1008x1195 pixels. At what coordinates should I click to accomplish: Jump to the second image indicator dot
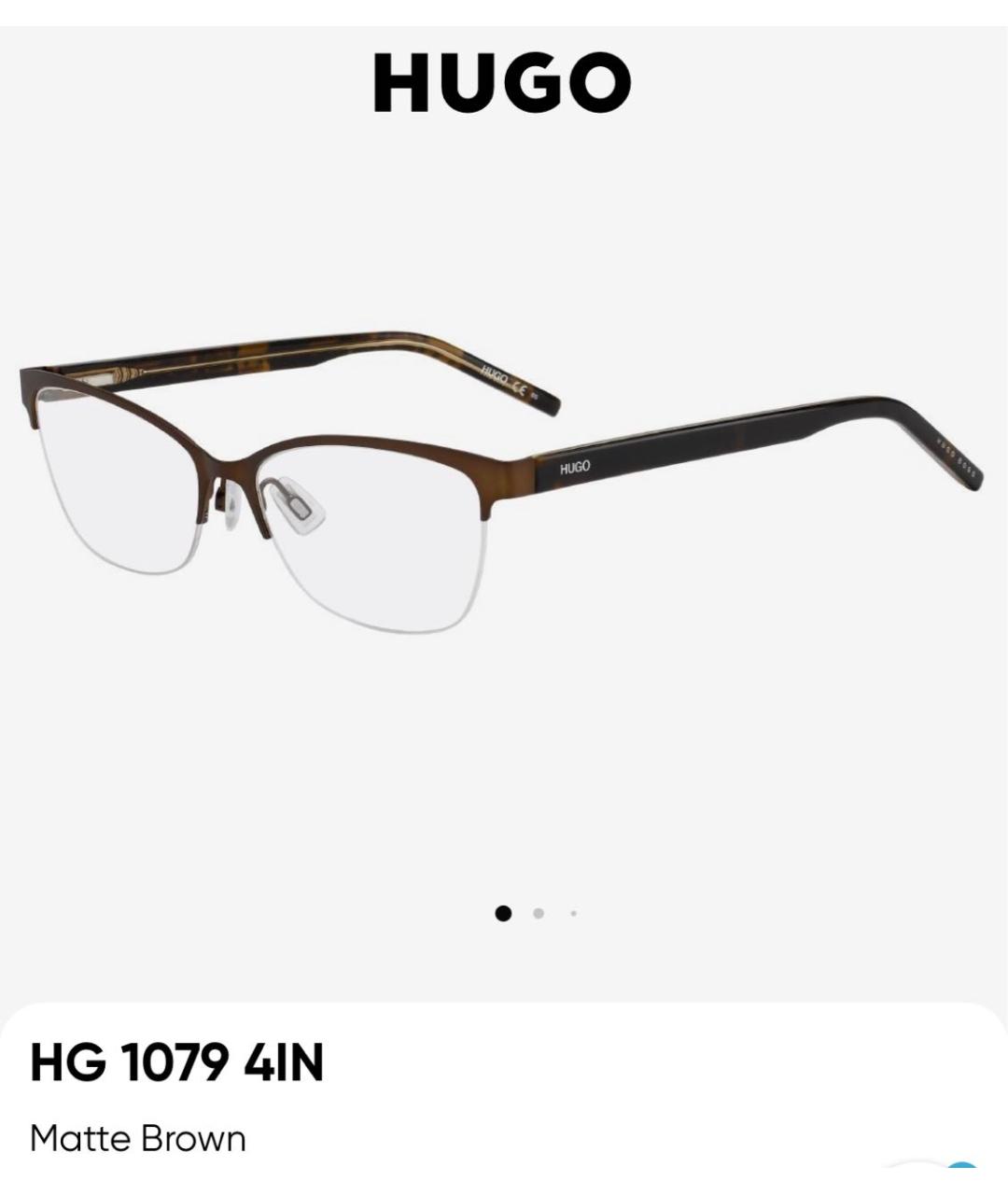(539, 913)
